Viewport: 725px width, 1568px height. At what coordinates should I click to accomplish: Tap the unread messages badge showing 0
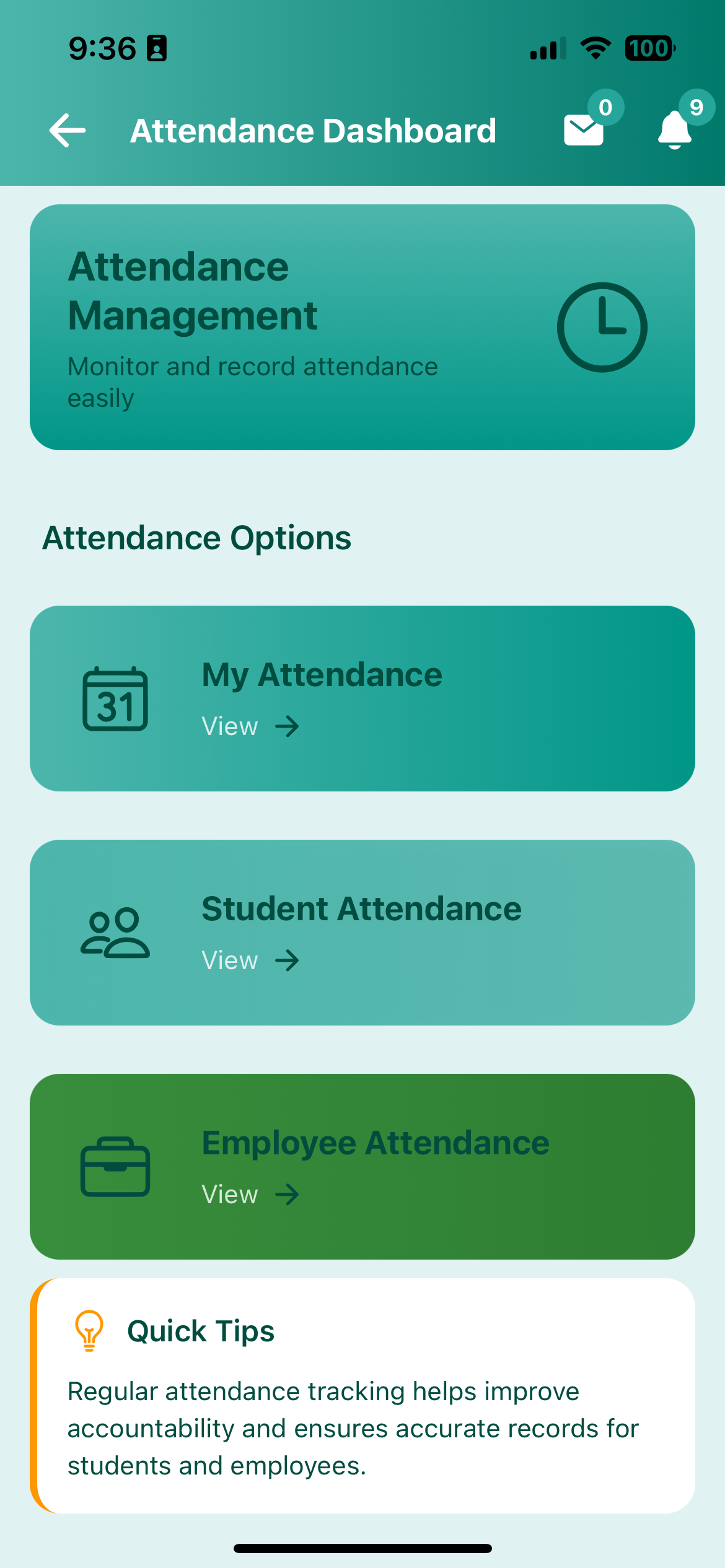point(605,107)
